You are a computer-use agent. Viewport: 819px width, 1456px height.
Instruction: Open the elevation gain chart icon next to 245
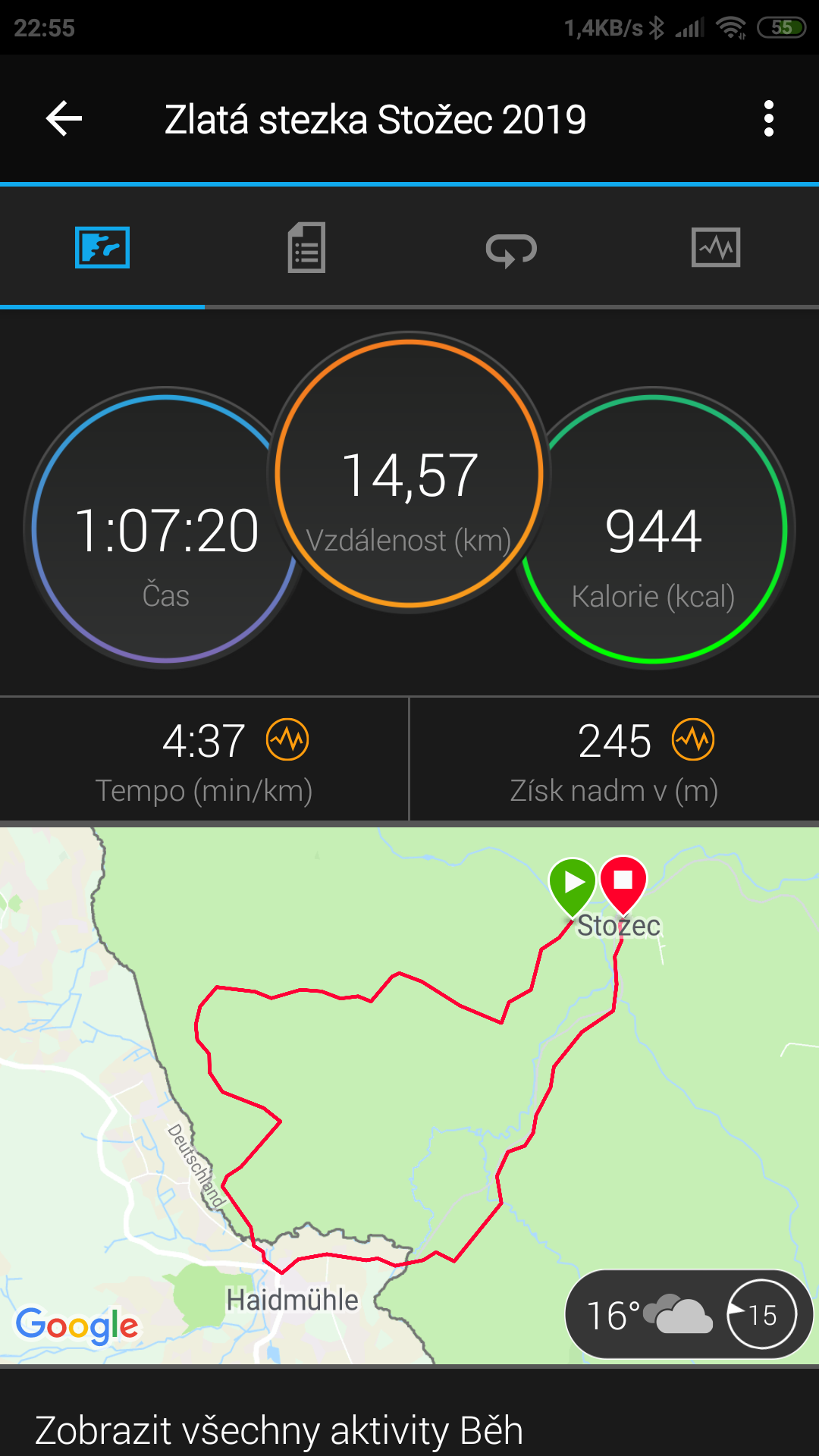tap(693, 739)
